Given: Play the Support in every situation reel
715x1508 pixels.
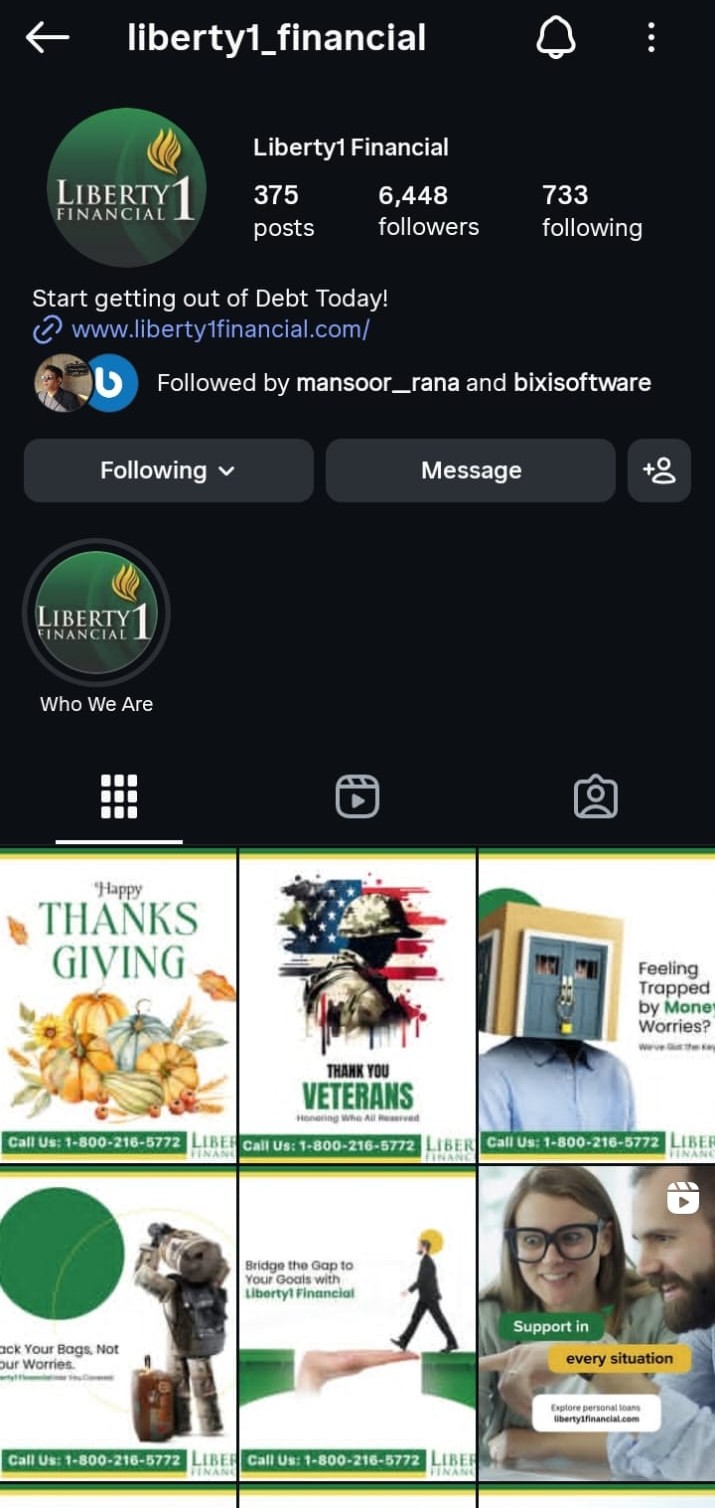Looking at the screenshot, I should 596,1320.
